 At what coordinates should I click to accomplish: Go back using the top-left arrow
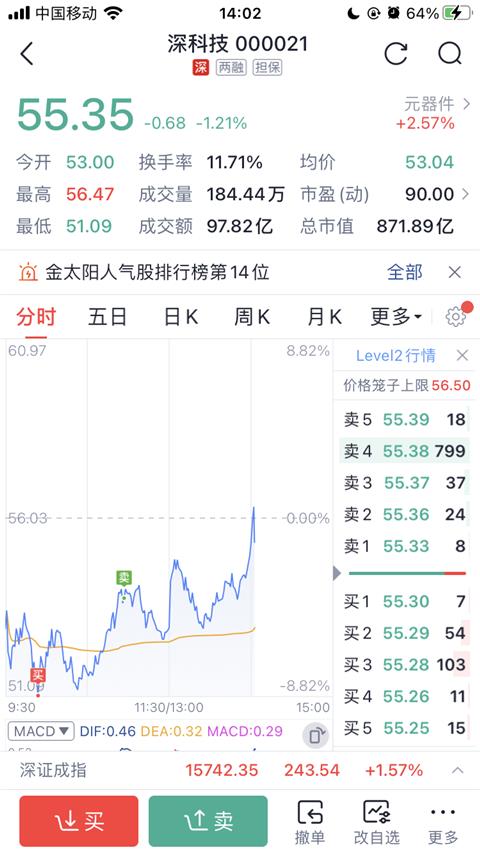point(27,54)
